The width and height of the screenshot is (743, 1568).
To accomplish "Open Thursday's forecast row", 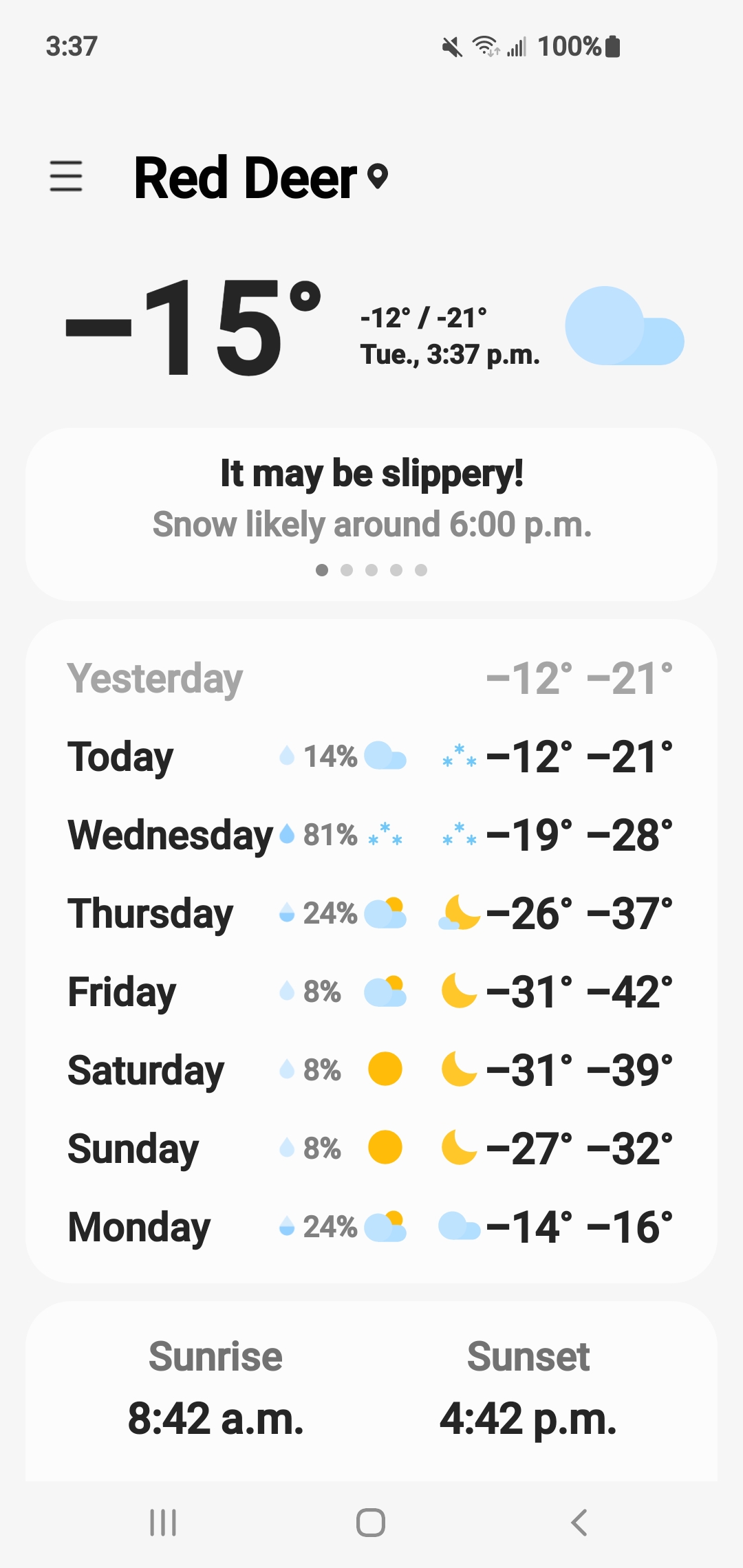I will [x=371, y=913].
